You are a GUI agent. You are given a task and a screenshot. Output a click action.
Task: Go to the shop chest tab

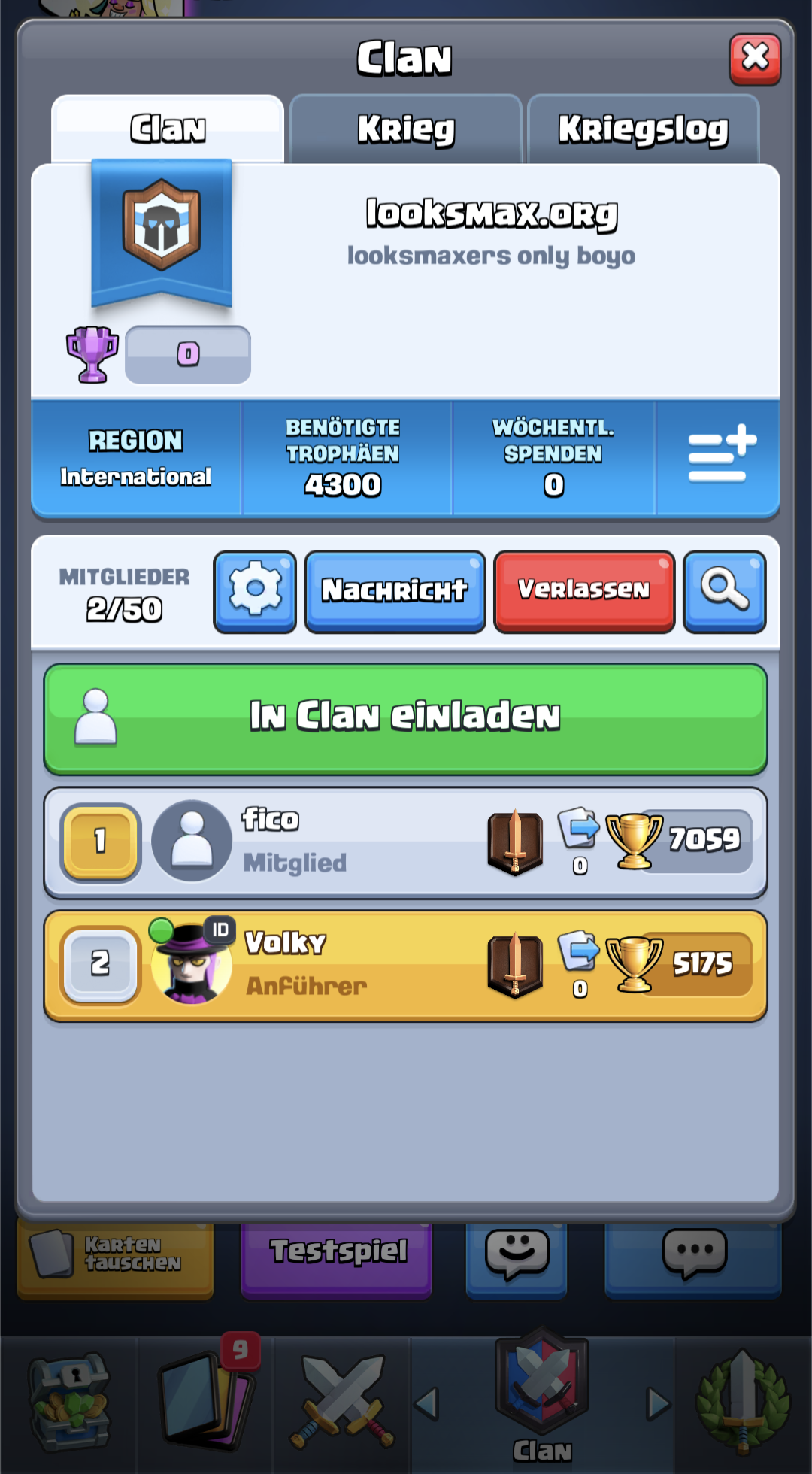point(69,1403)
